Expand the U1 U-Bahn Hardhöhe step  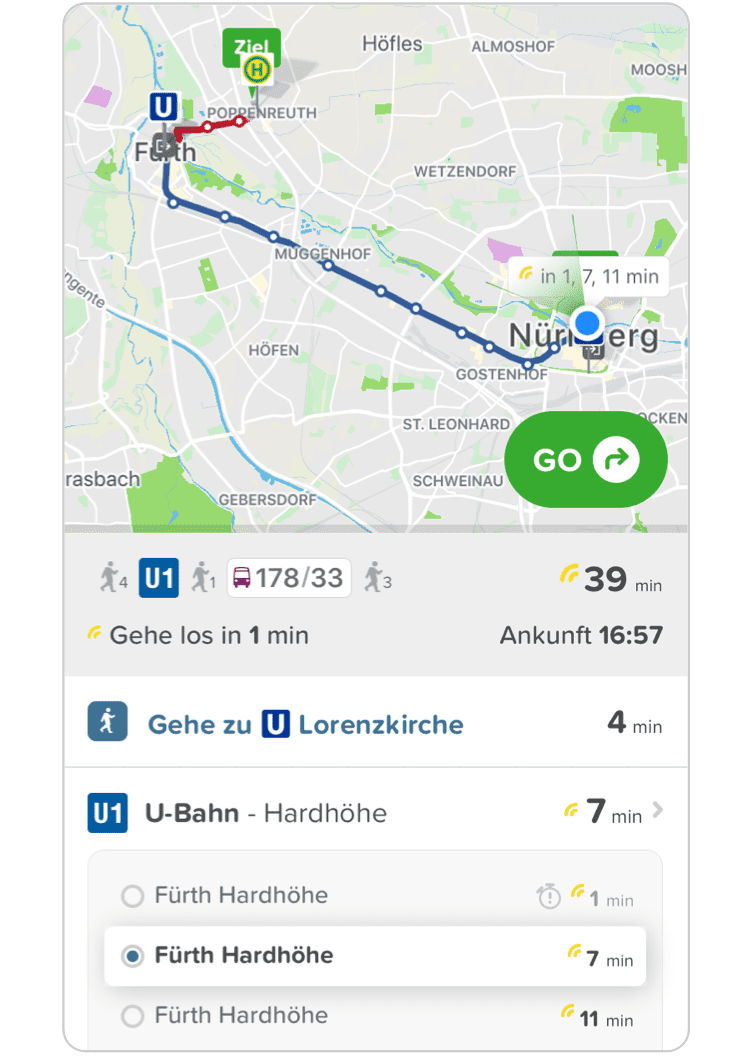click(375, 812)
